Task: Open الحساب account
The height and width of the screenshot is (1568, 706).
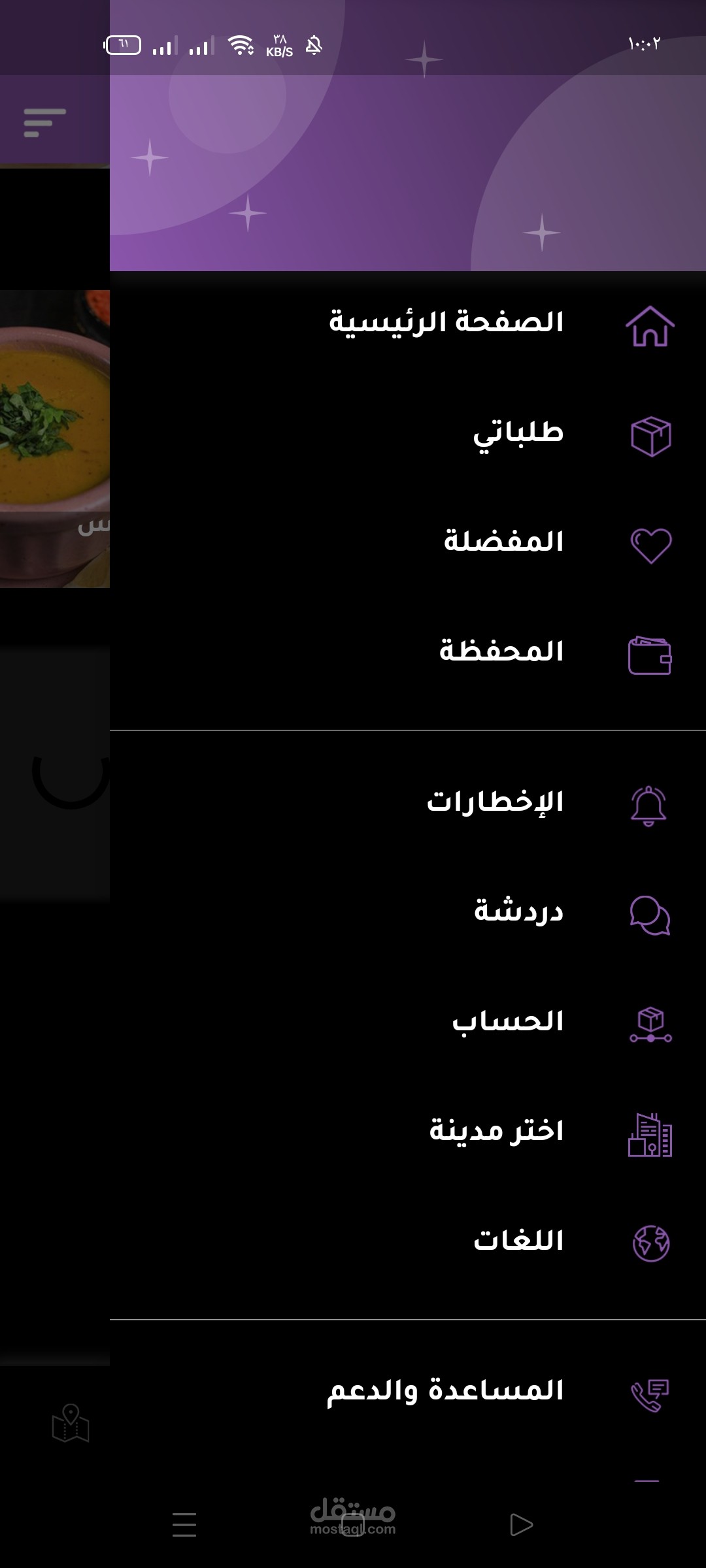Action: pos(507,1022)
